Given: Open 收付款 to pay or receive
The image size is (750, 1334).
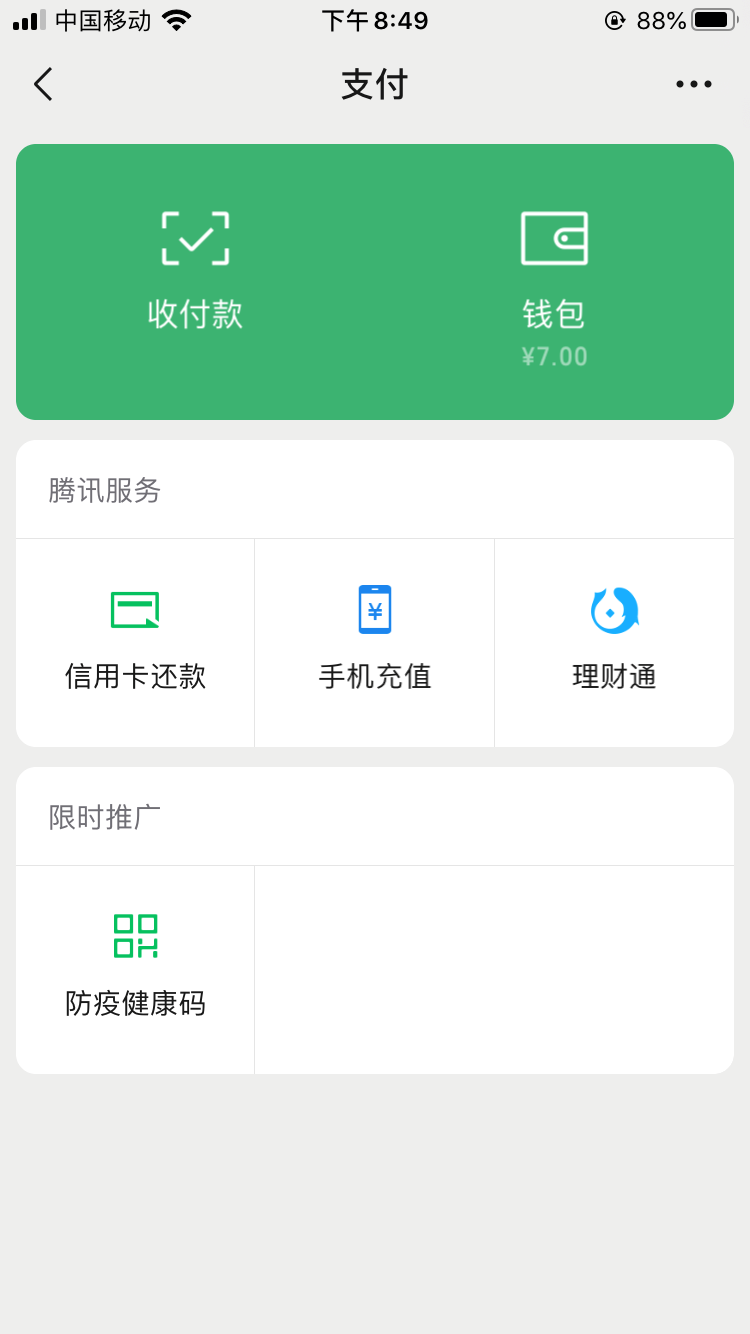Looking at the screenshot, I should pyautogui.click(x=195, y=272).
